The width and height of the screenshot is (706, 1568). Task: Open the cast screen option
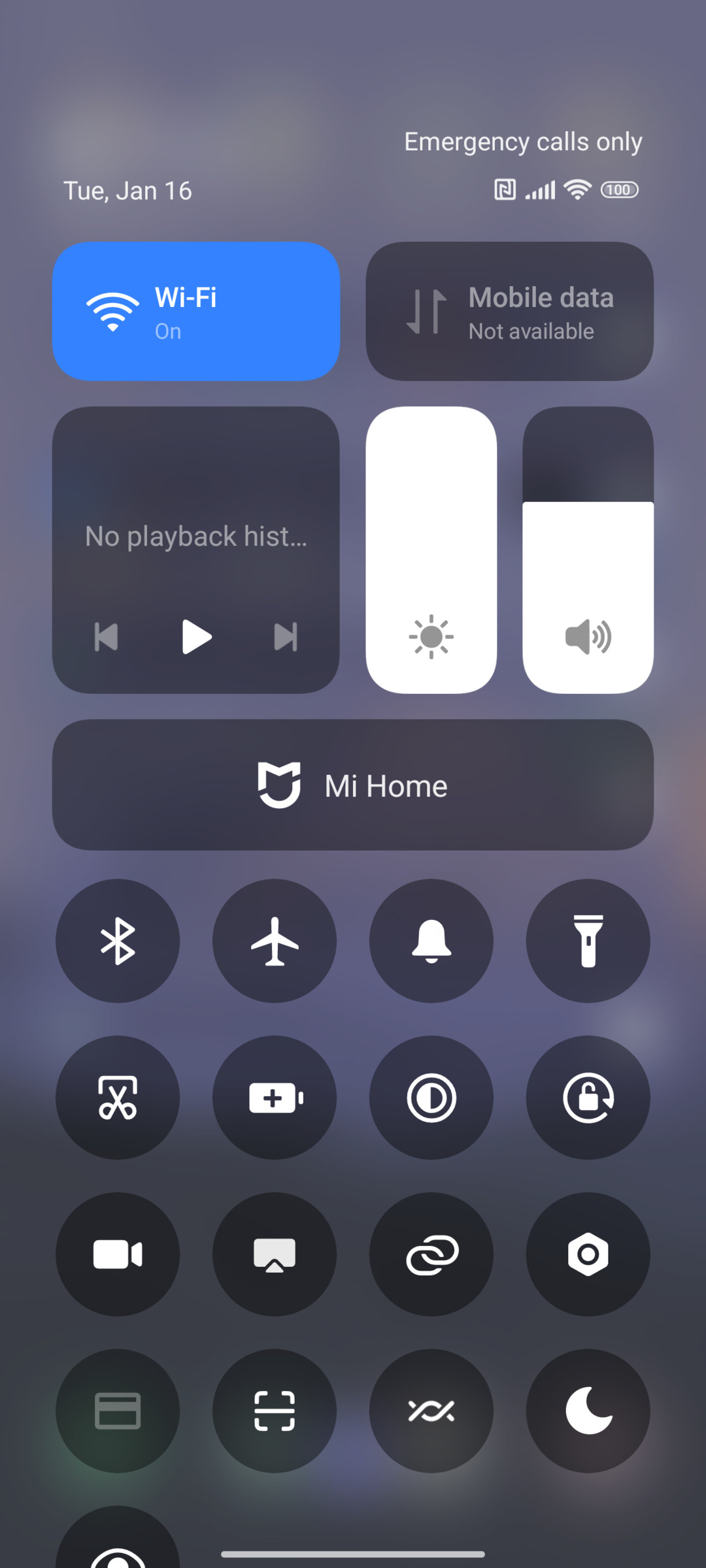(275, 1254)
